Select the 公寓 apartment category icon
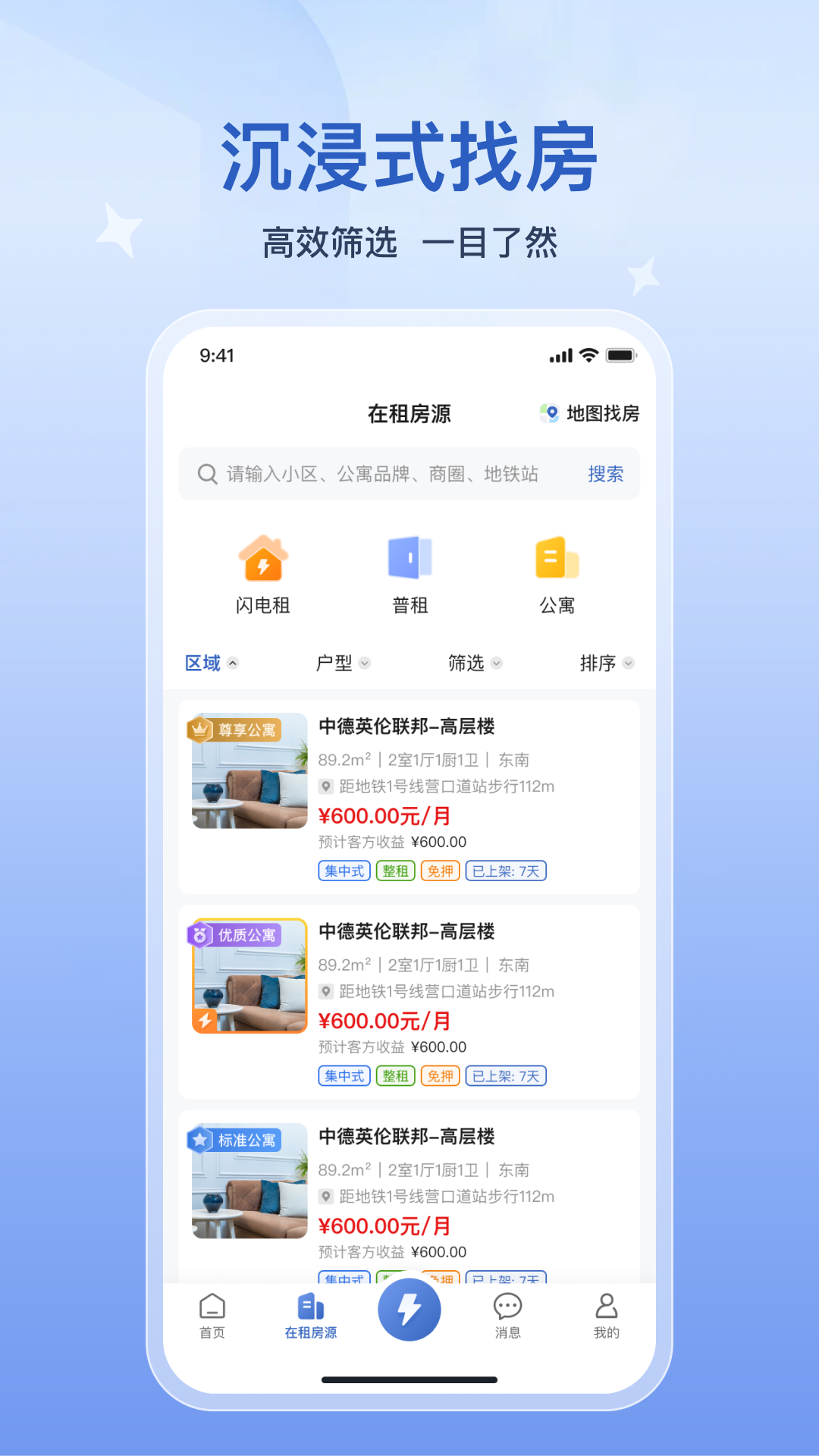The height and width of the screenshot is (1456, 819). [x=556, y=560]
